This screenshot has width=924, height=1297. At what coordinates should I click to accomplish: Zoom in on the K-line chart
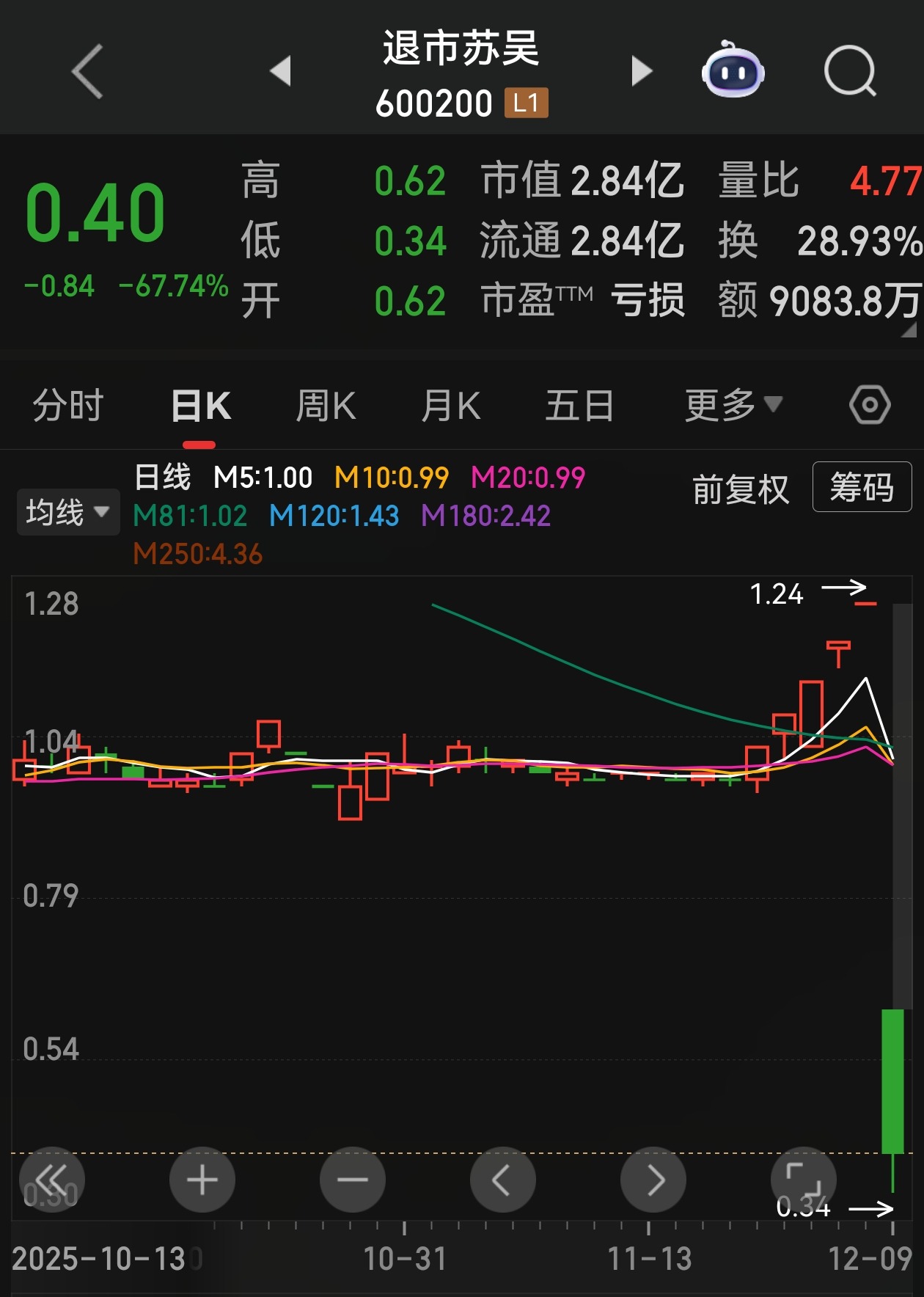click(x=202, y=1179)
